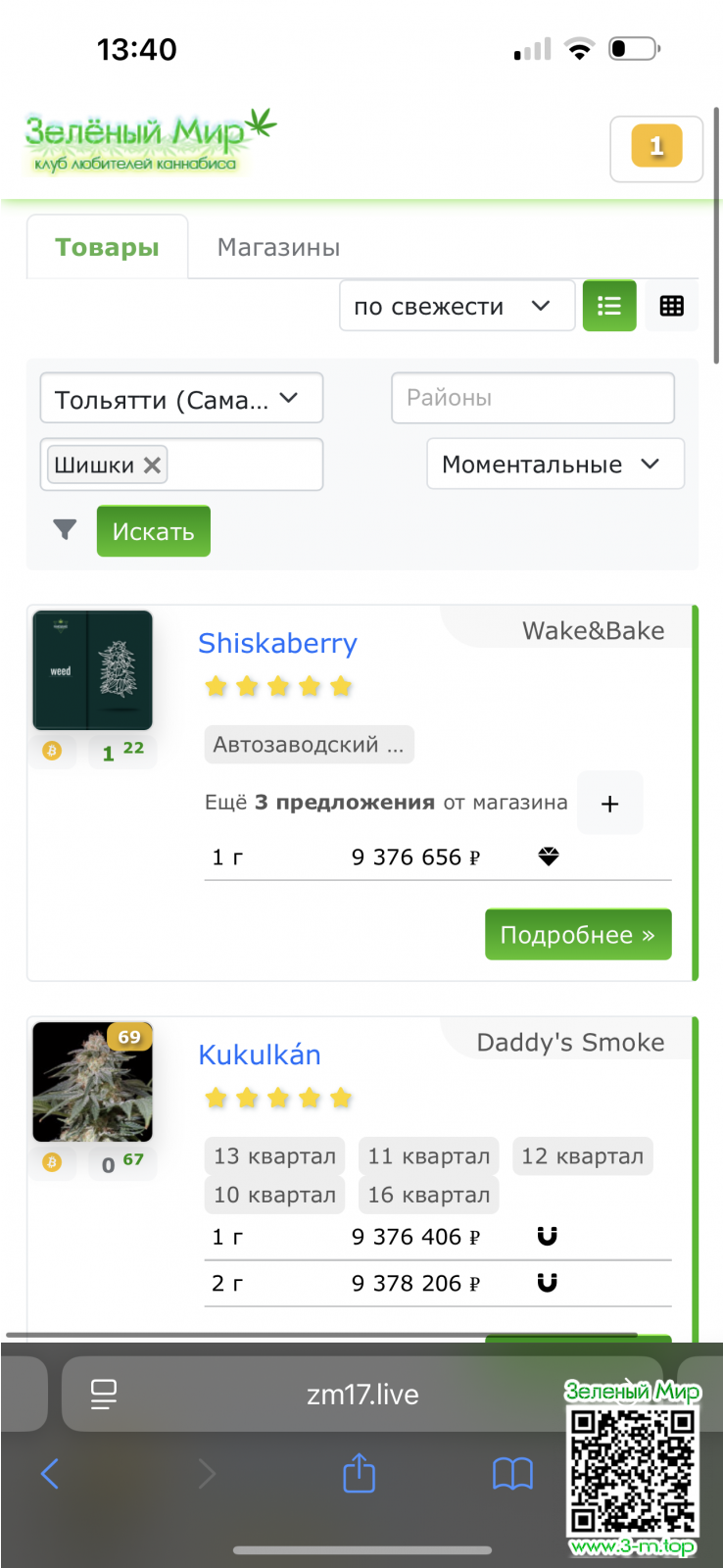Open the Kukulkán product link
Viewport: 723px width, 1568px height.
pyautogui.click(x=260, y=1055)
